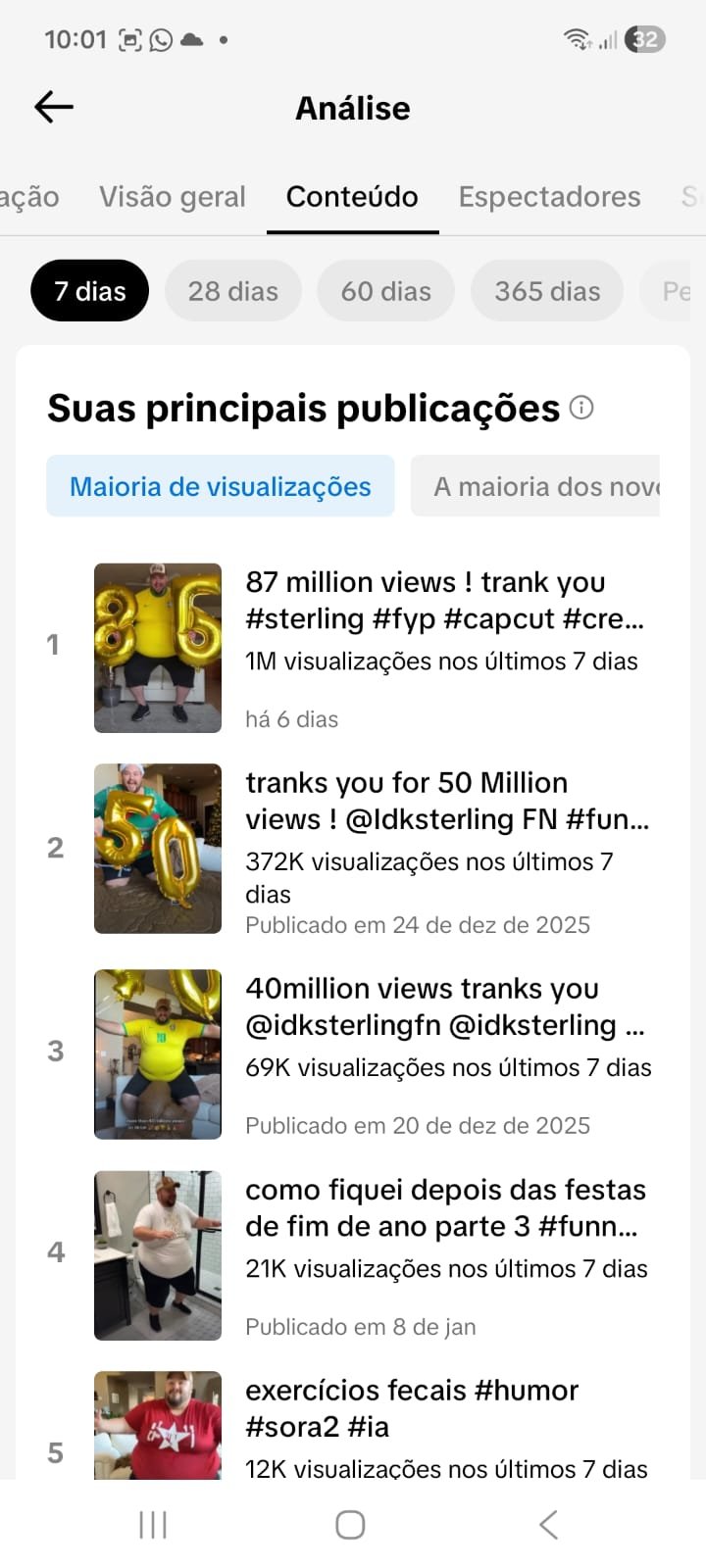The width and height of the screenshot is (706, 1568).
Task: Open the system recent apps button
Action: point(153,1525)
